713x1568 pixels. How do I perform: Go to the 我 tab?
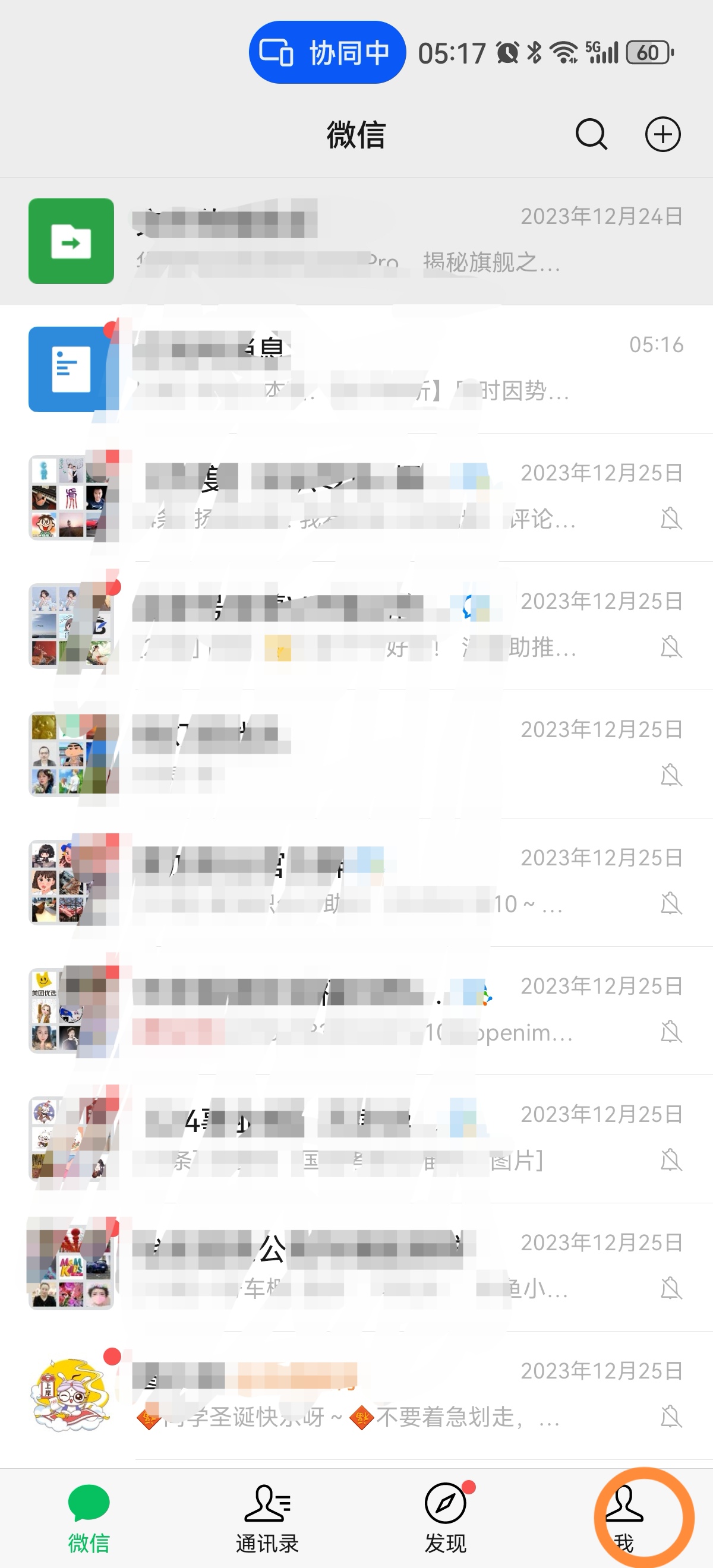coord(624,1518)
